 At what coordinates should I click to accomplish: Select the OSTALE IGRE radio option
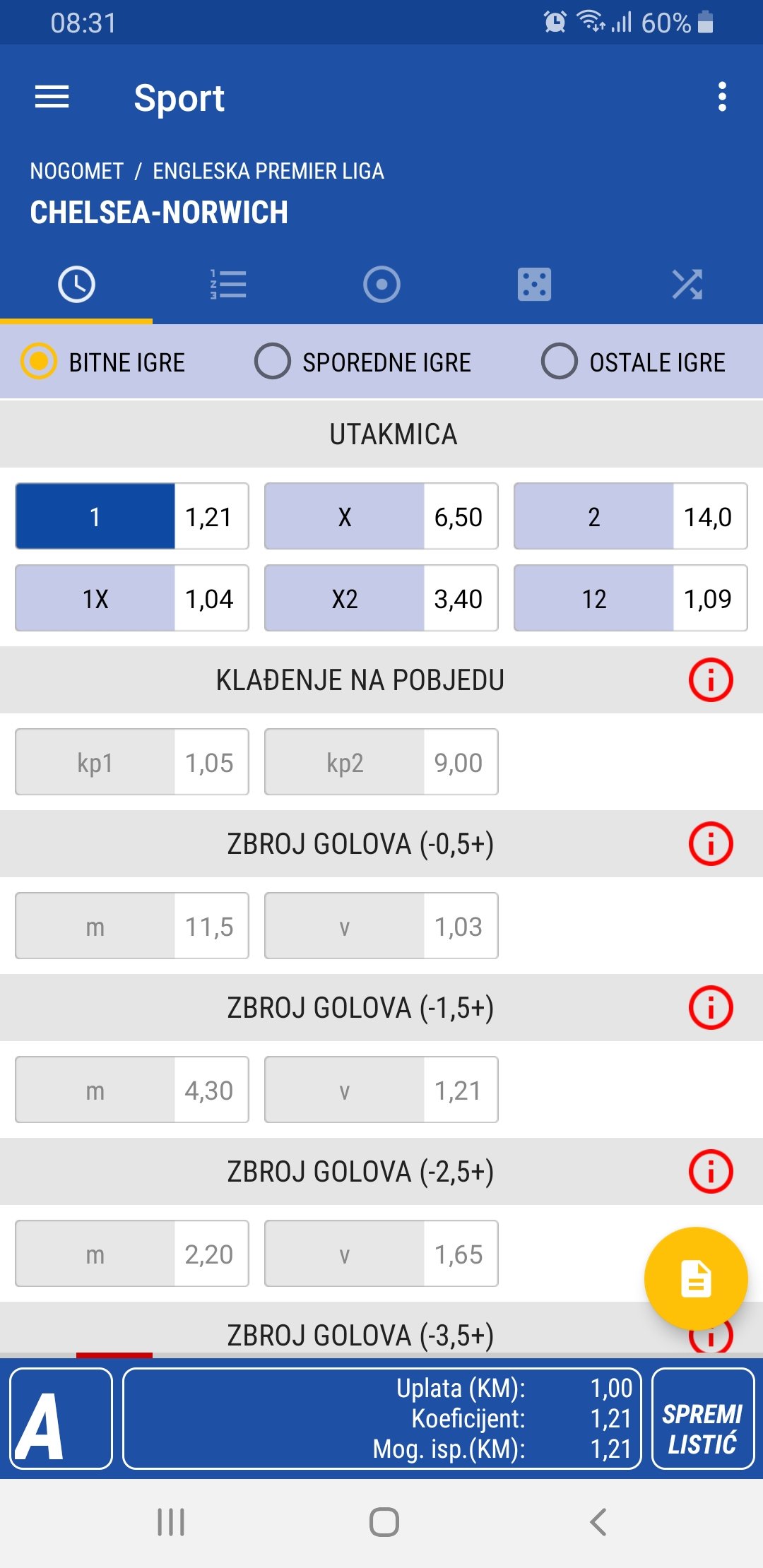tap(633, 362)
